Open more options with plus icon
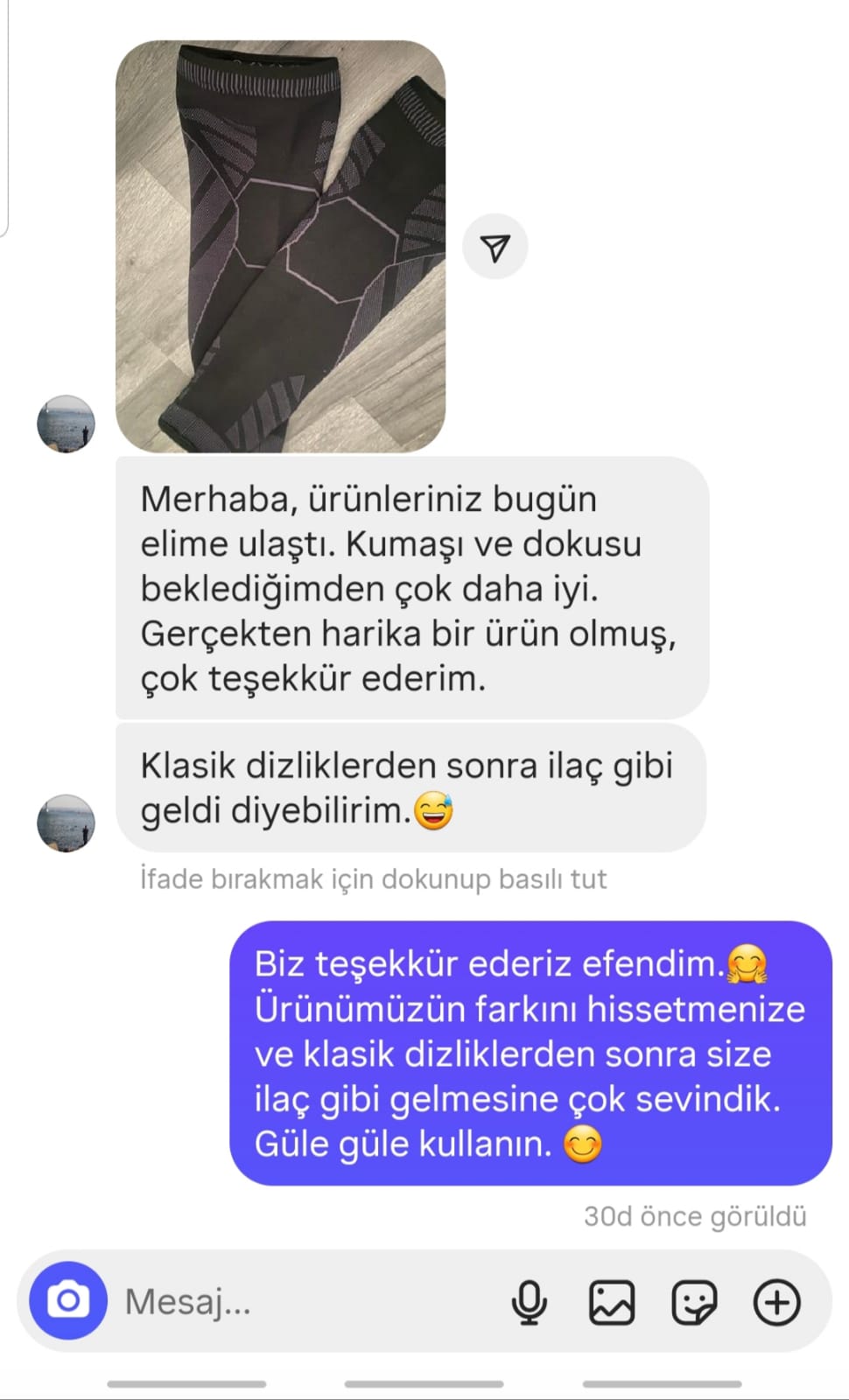 coord(776,1301)
